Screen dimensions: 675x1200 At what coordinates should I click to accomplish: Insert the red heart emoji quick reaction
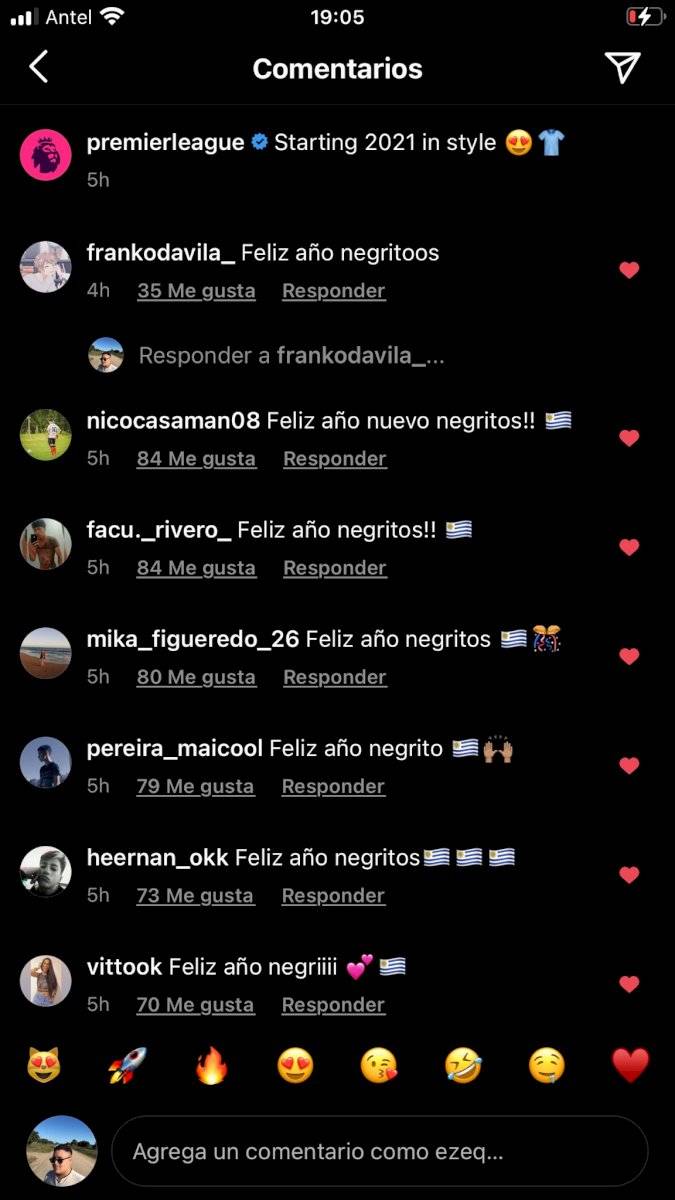pyautogui.click(x=630, y=1066)
